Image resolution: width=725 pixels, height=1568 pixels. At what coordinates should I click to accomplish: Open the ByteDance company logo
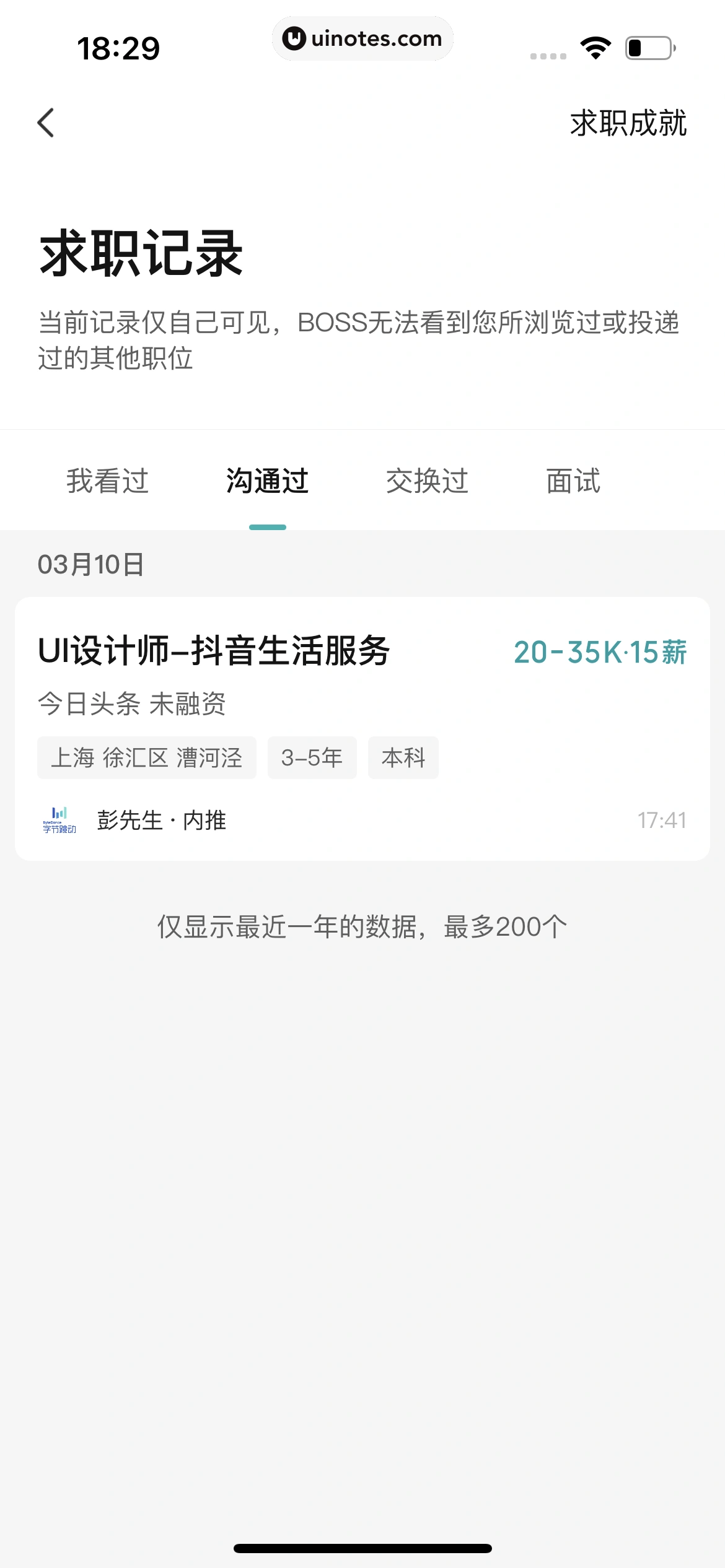coord(59,822)
